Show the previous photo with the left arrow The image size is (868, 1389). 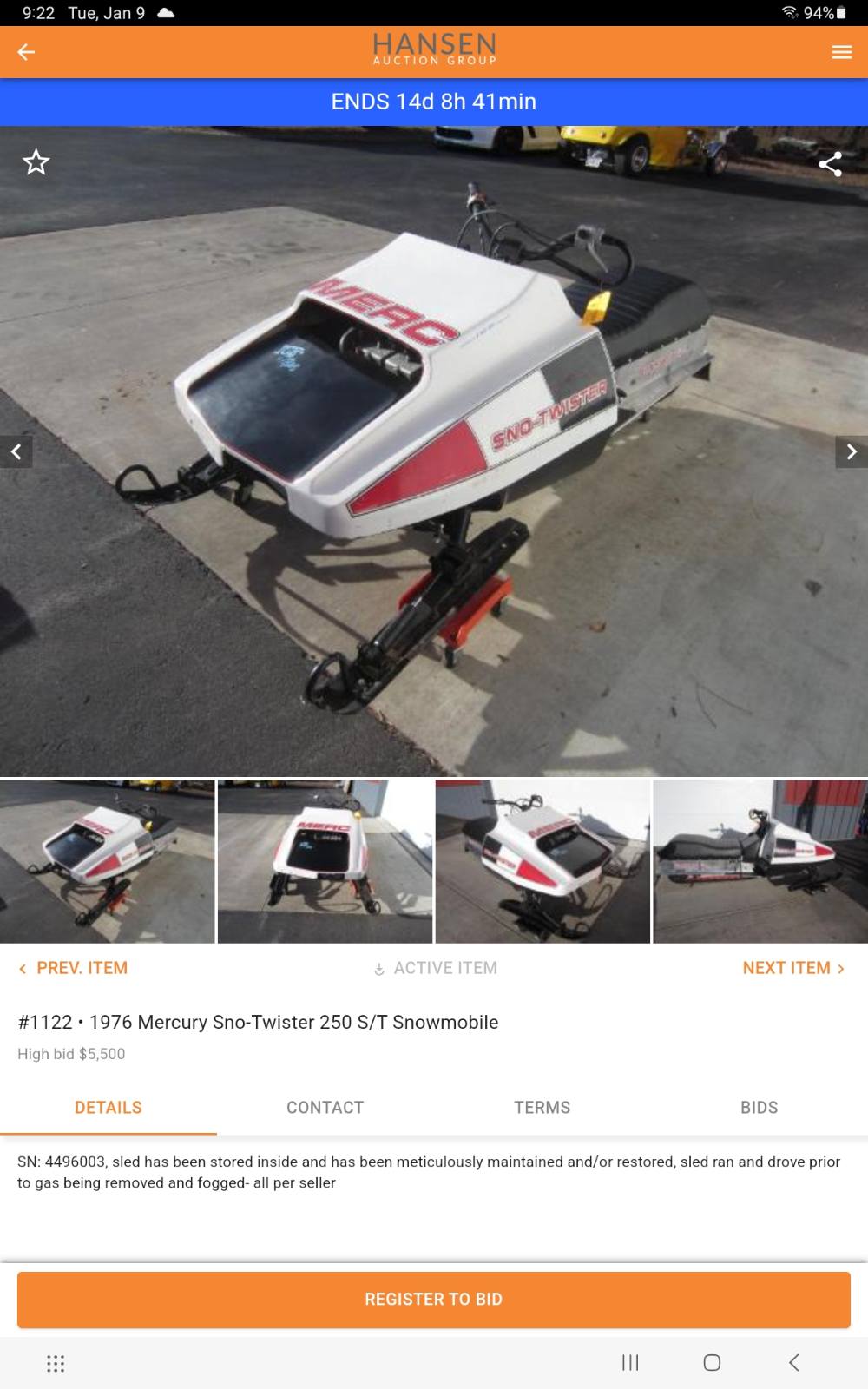16,451
